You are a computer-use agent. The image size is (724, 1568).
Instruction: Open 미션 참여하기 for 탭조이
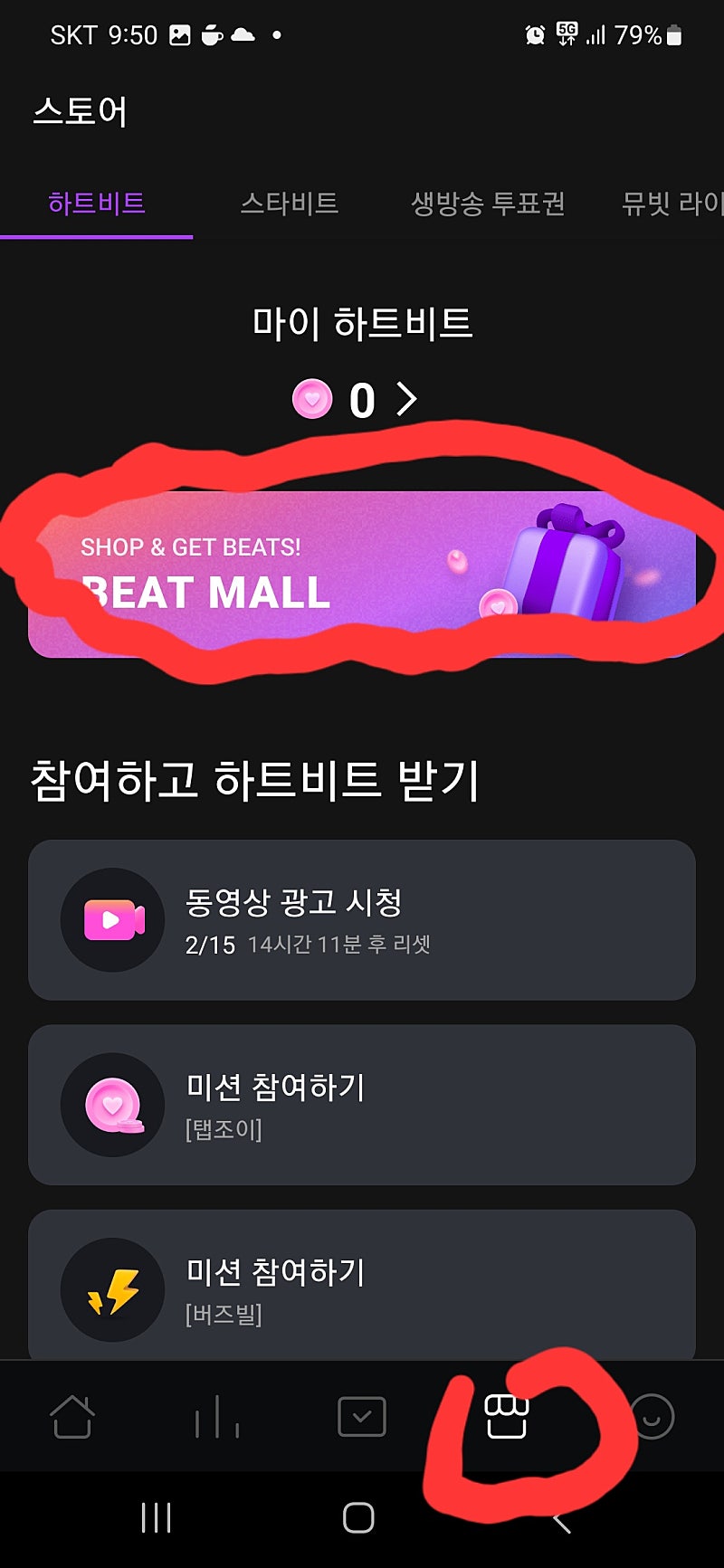362,1105
